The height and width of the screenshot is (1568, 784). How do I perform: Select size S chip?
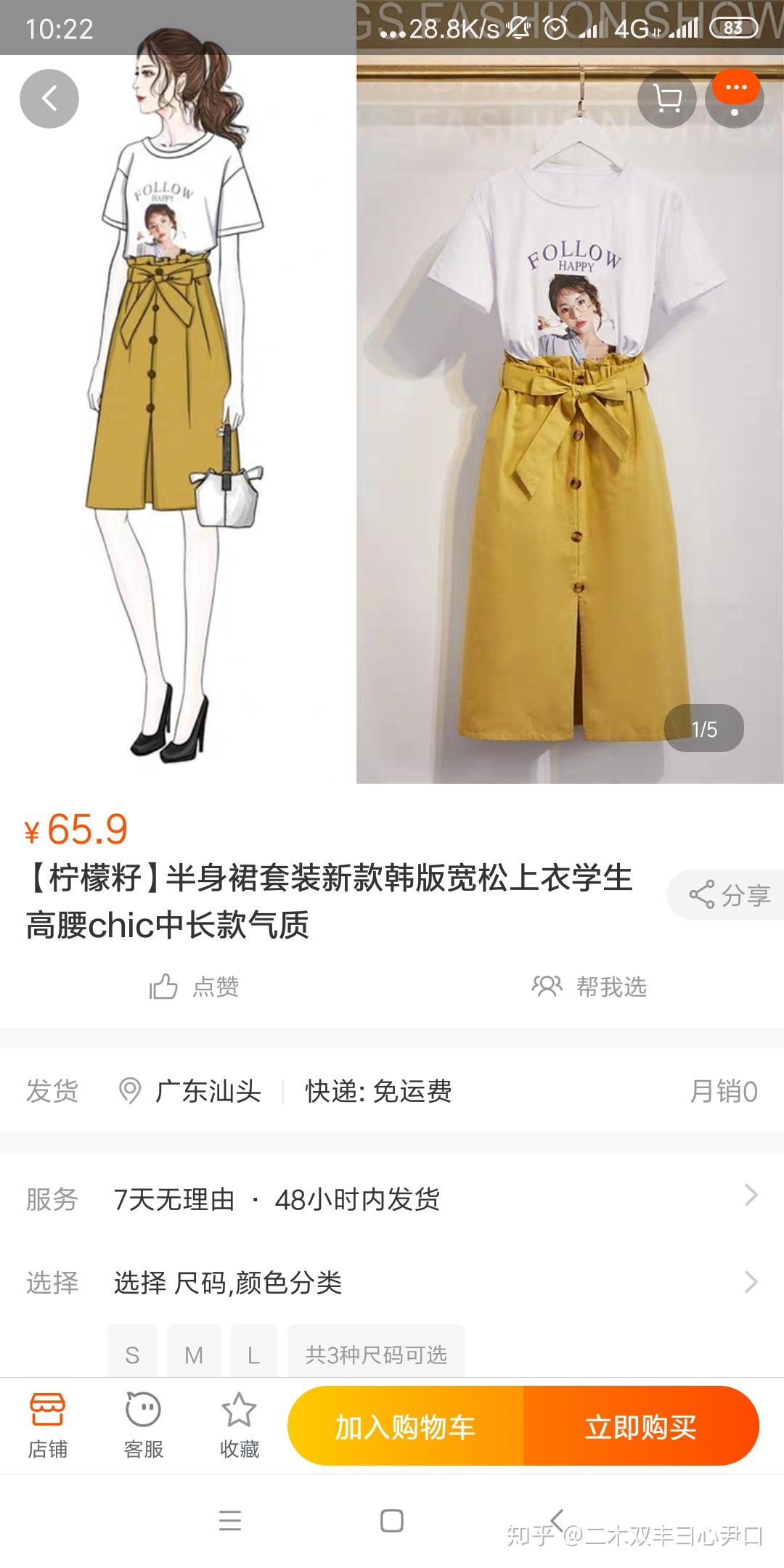132,1354
